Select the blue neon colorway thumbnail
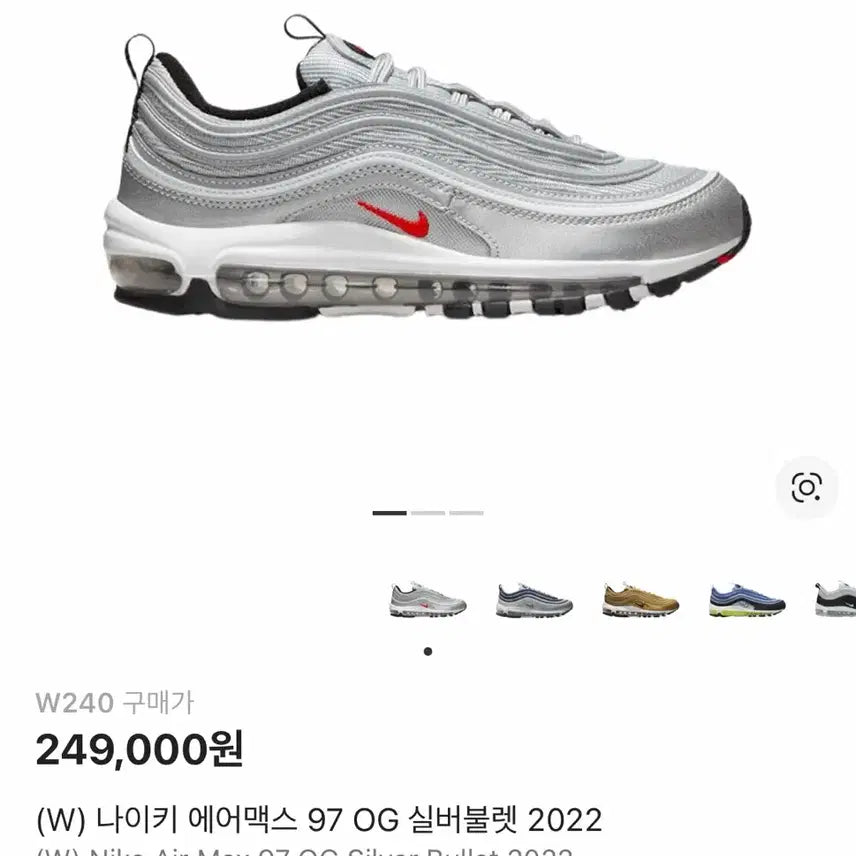This screenshot has height=856, width=856. (747, 600)
